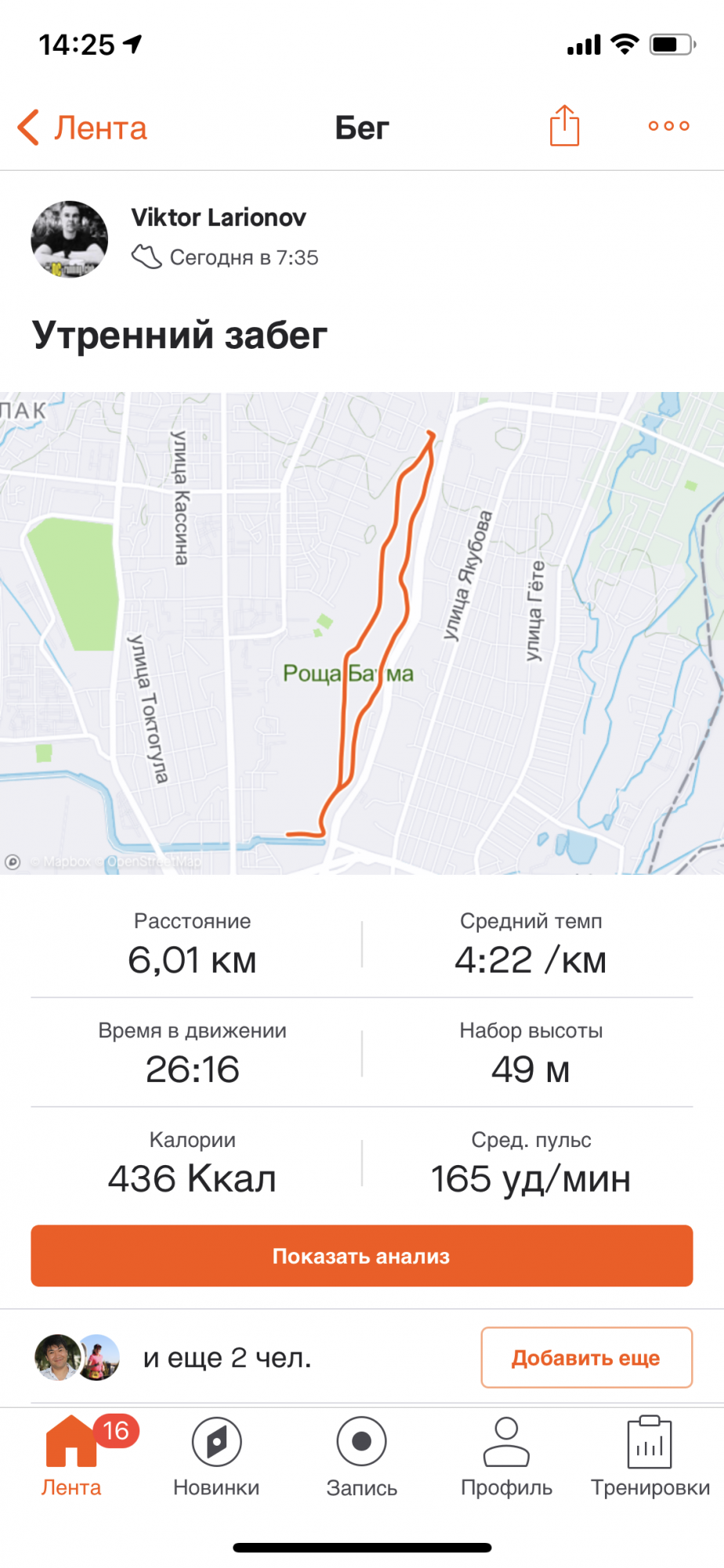This screenshot has height=1568, width=724.
Task: View the other participants of the run
Action: (x=172, y=1357)
